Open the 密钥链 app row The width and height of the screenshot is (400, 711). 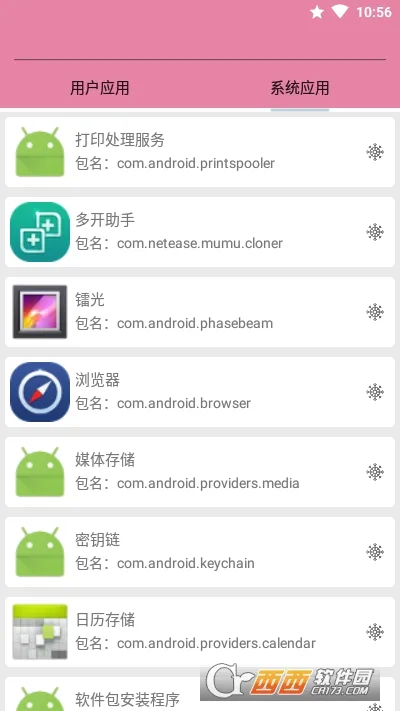tap(200, 552)
